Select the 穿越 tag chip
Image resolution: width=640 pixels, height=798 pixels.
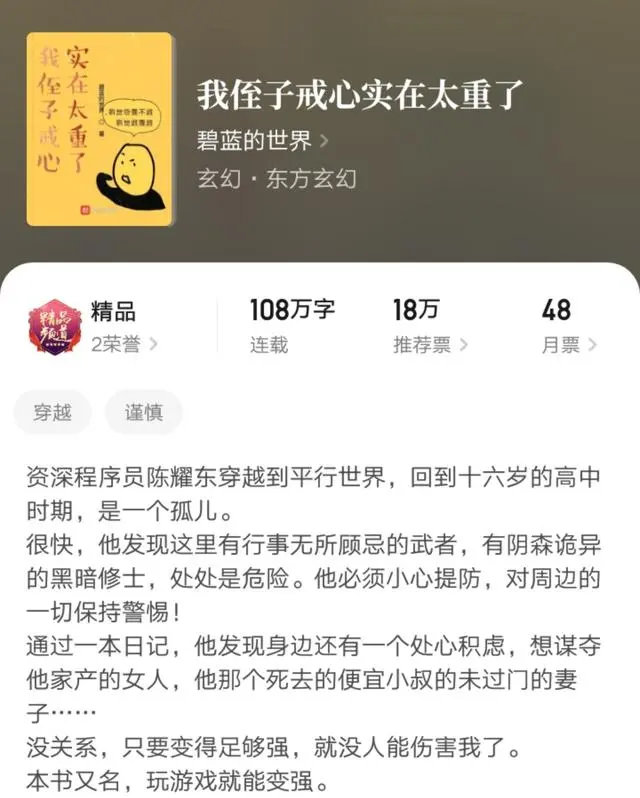tap(52, 413)
